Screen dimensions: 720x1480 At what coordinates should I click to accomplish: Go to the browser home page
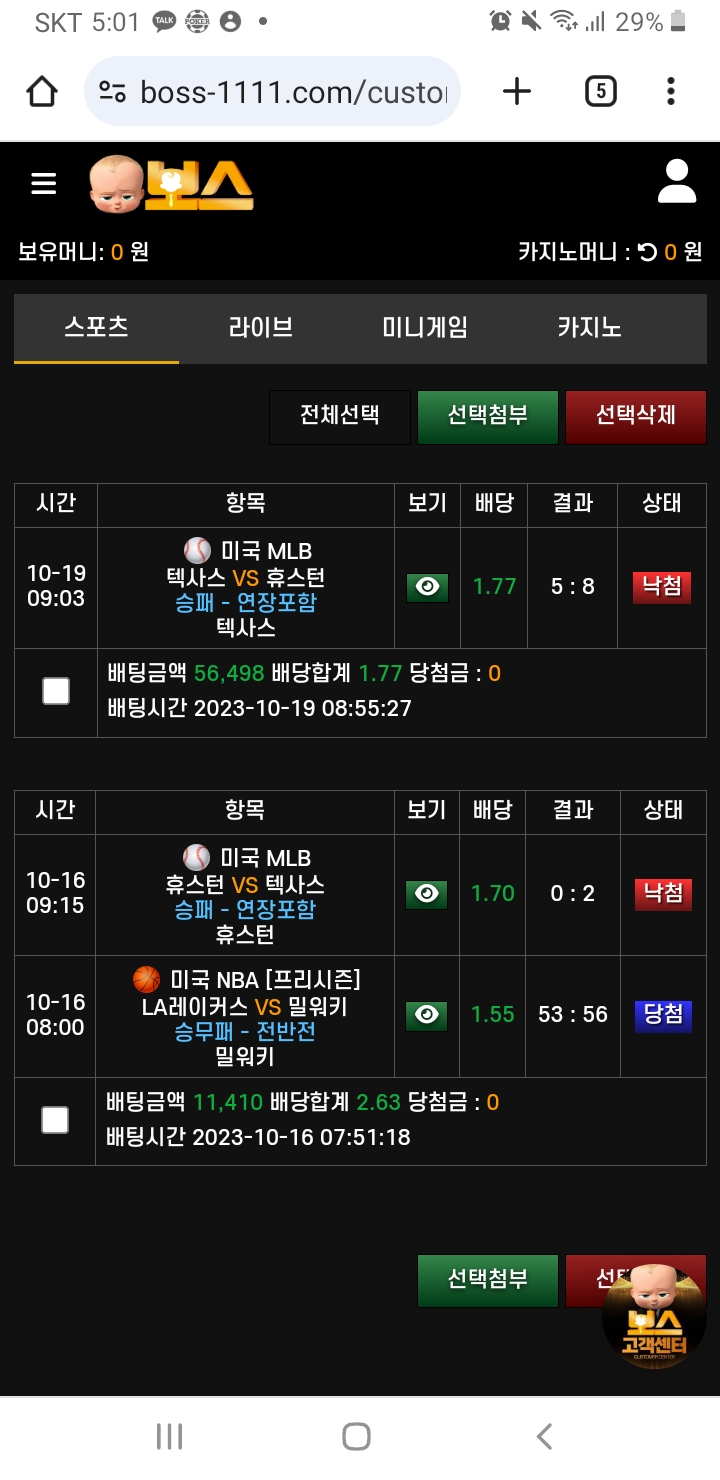tap(42, 92)
